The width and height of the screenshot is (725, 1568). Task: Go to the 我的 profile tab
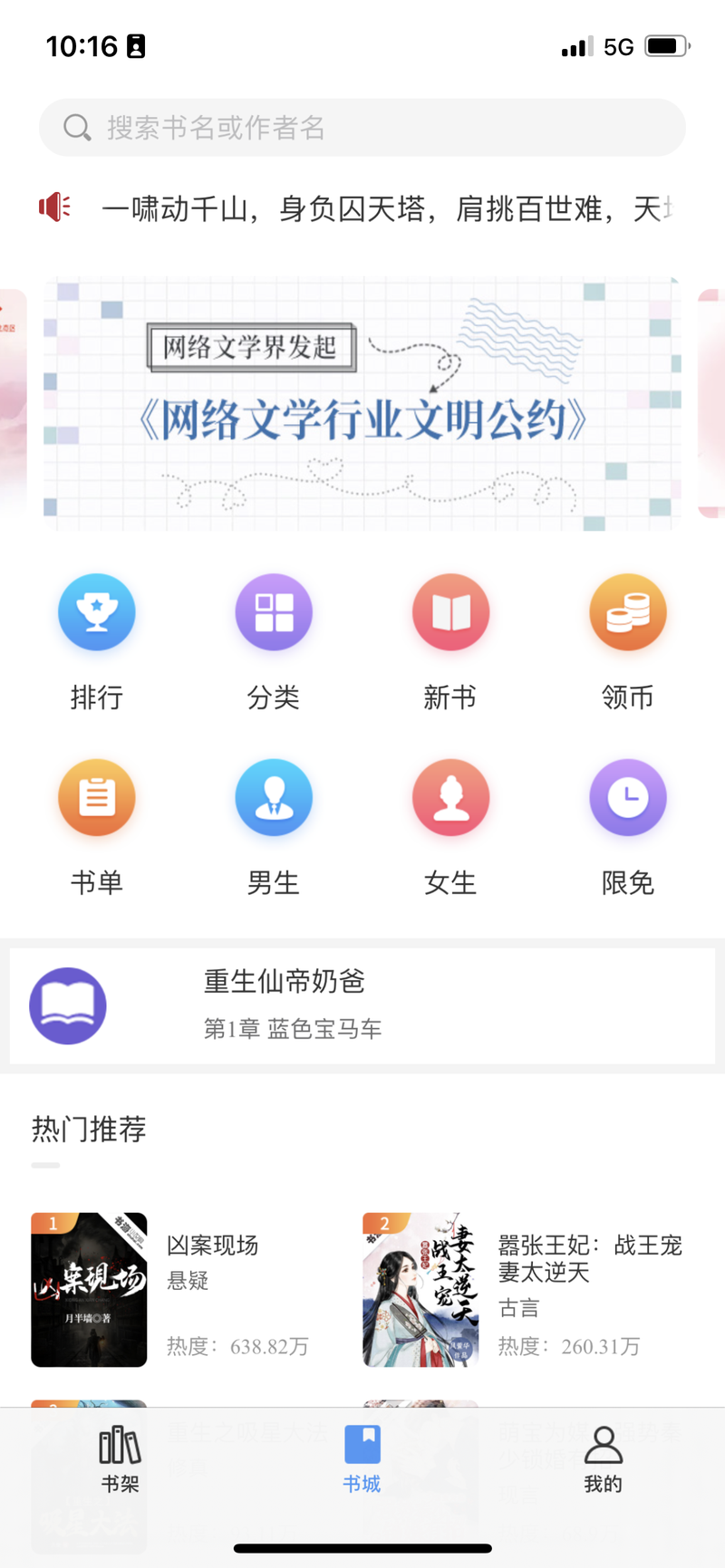pyautogui.click(x=603, y=1459)
